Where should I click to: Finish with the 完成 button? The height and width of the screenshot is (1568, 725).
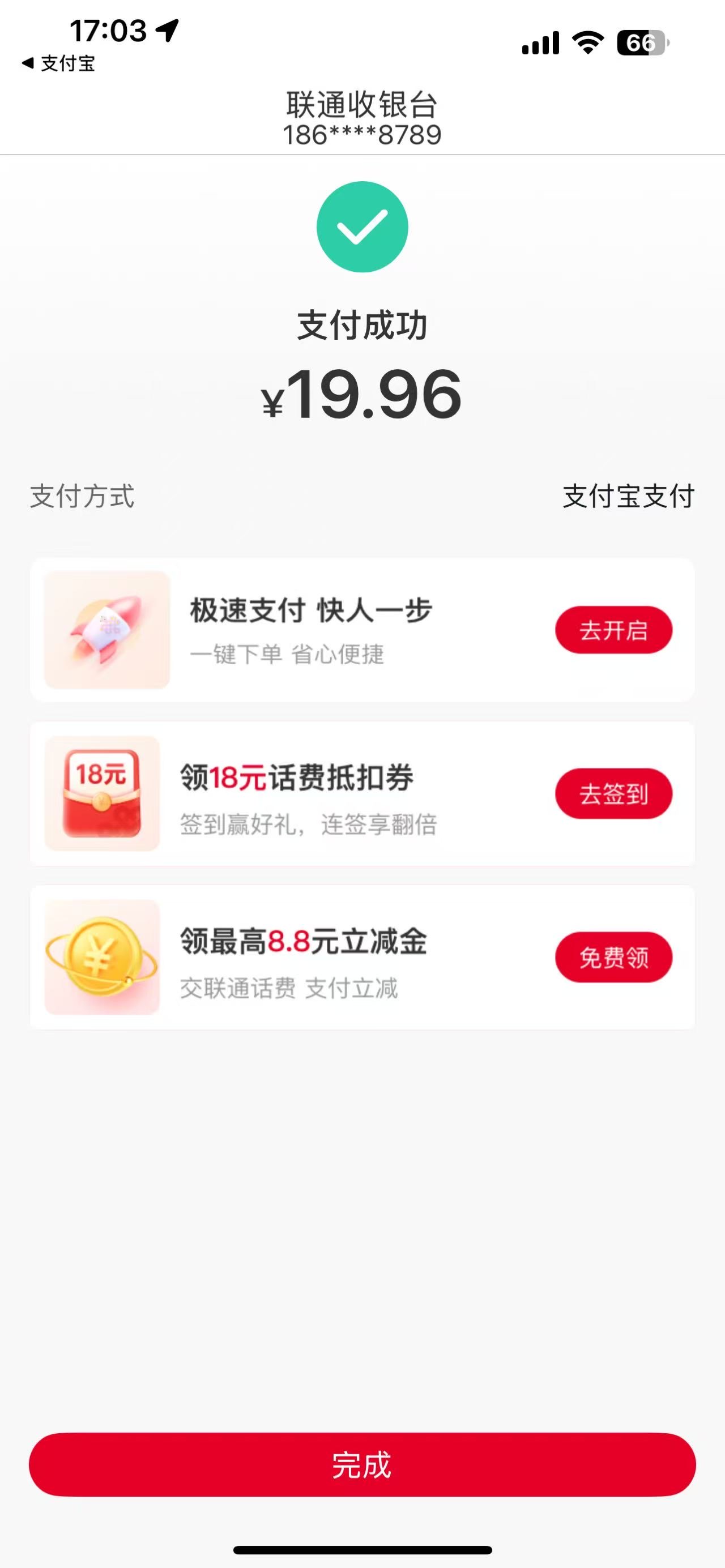tap(362, 1464)
